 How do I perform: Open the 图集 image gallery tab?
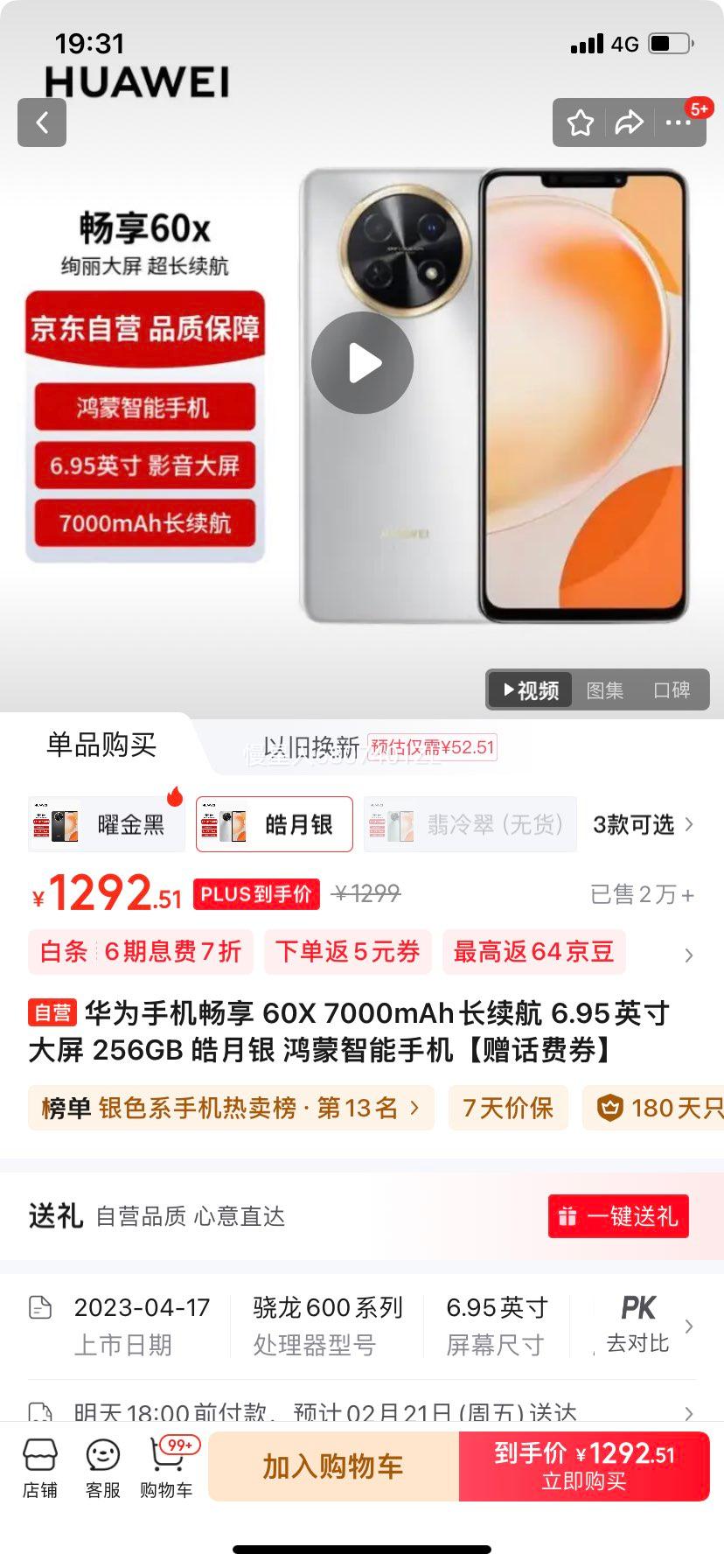tap(604, 689)
